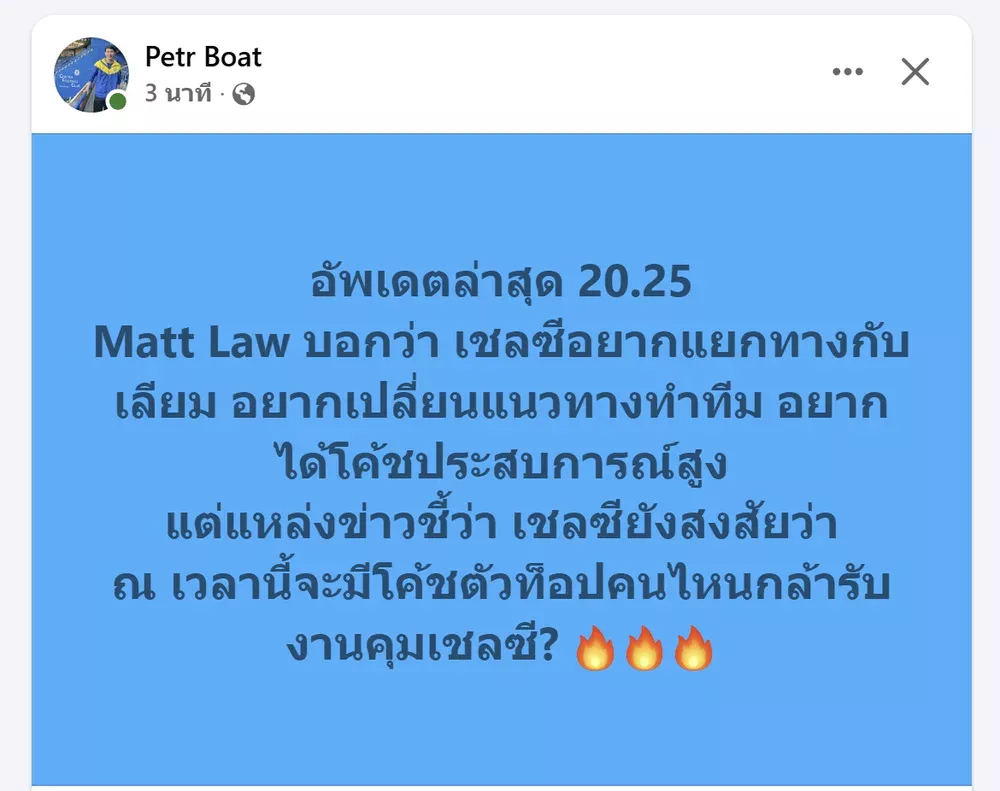Screen dimensions: 1000x791
Task: Open the Petr Boat profile name link
Action: tap(203, 57)
